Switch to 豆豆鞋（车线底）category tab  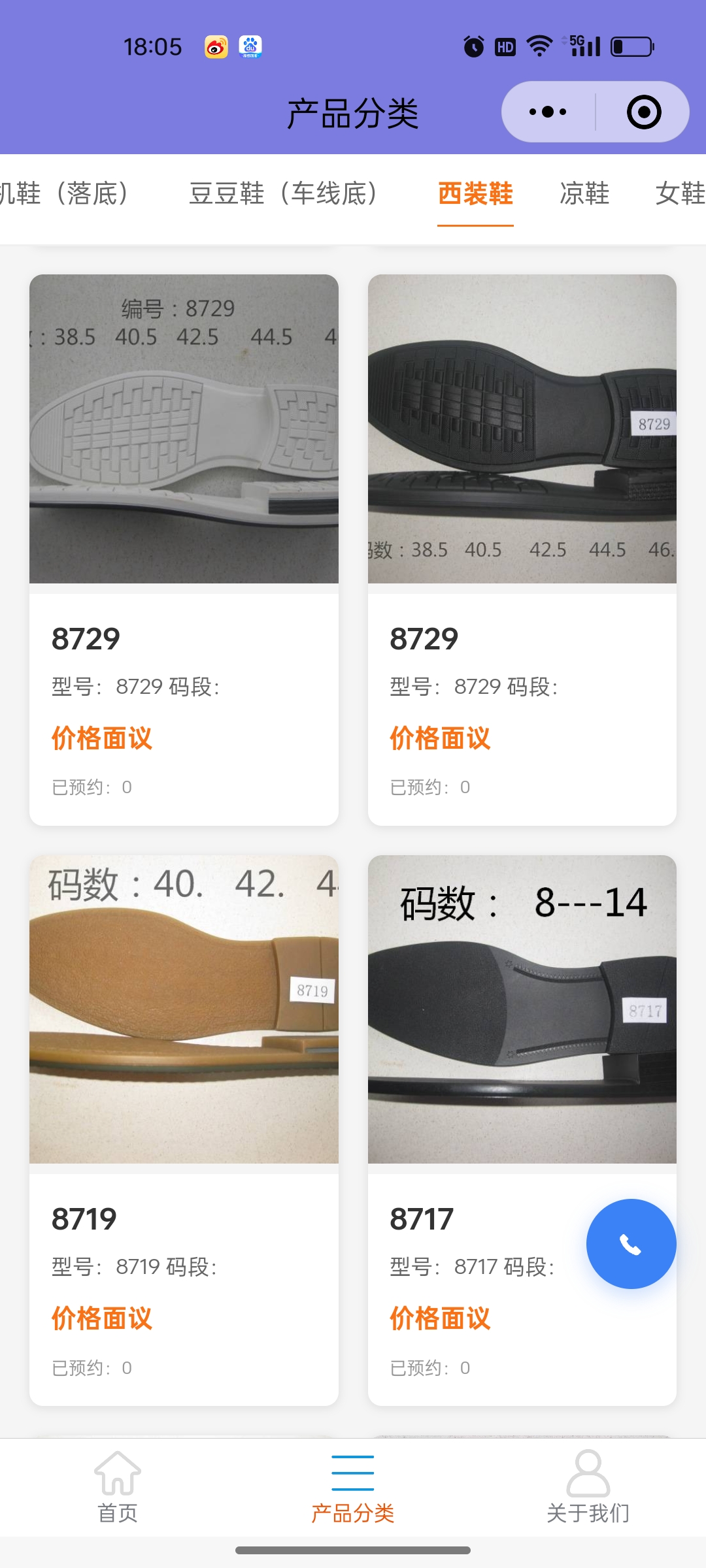coord(283,193)
